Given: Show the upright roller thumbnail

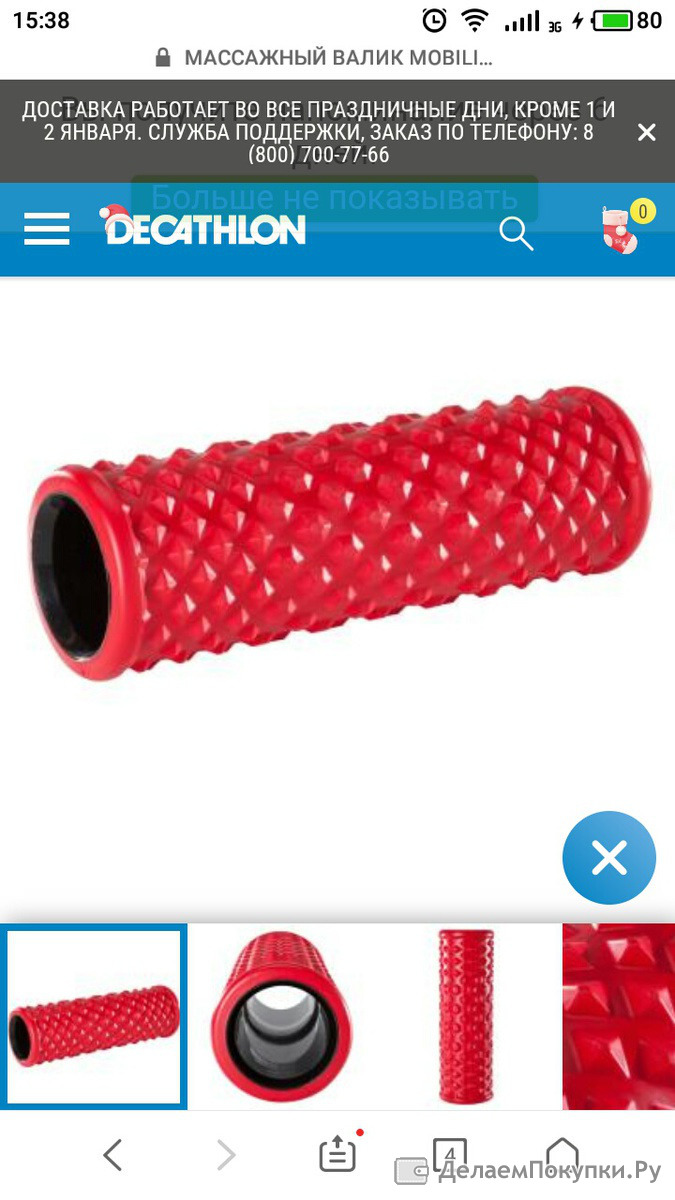Looking at the screenshot, I should (x=467, y=1016).
